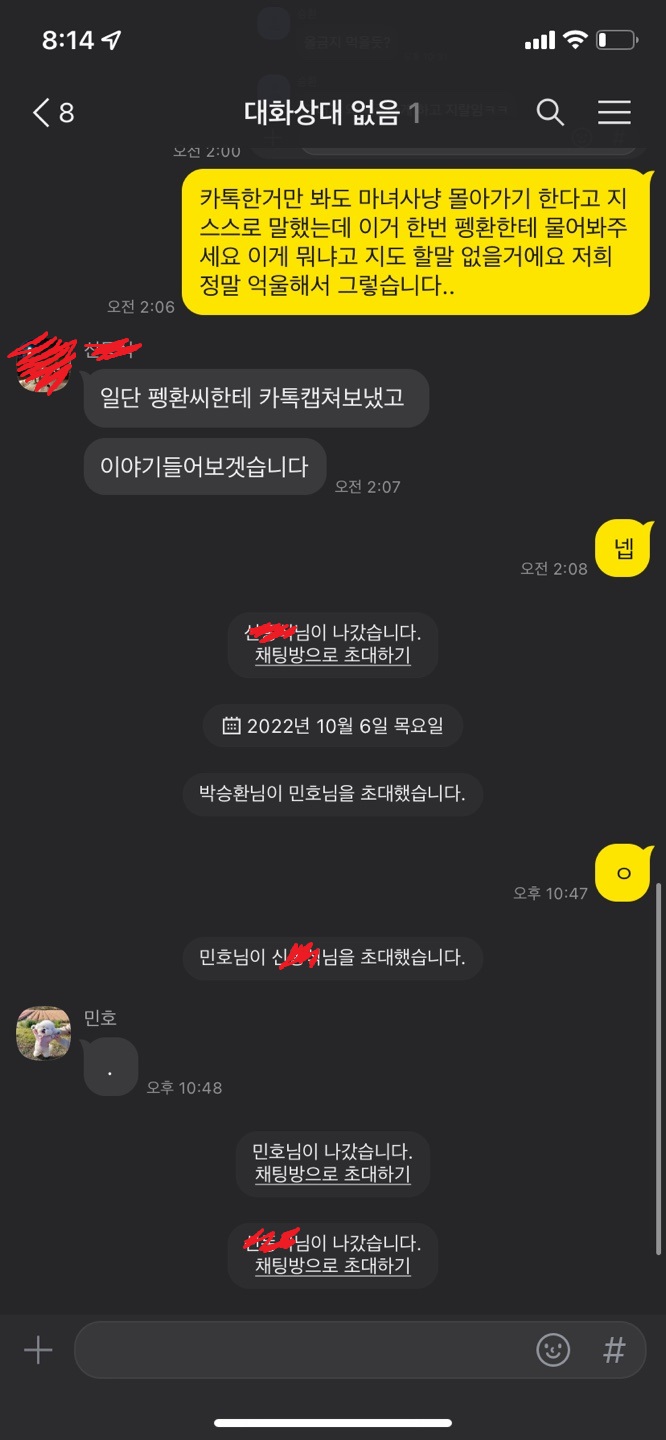Open the chat room side menu
Viewport: 666px width, 1440px height.
click(x=614, y=112)
